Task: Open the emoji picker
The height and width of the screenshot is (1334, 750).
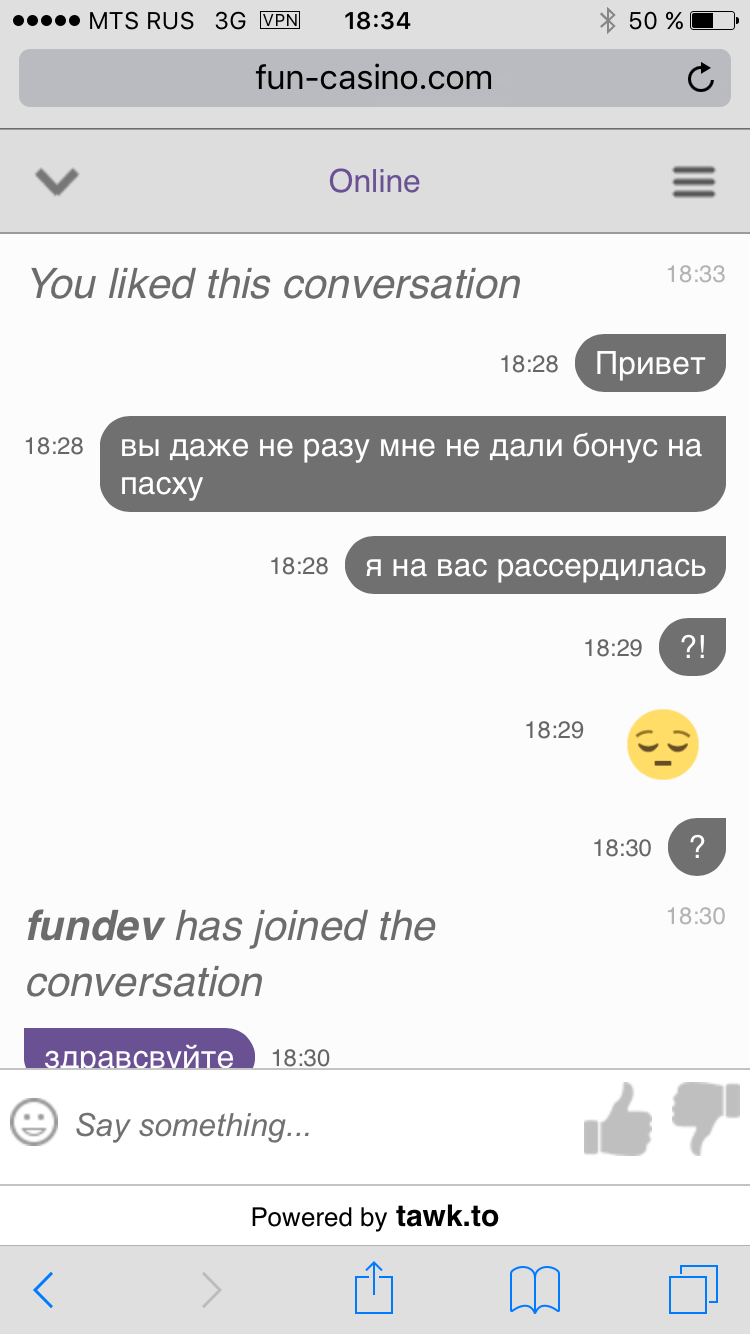Action: (34, 1122)
